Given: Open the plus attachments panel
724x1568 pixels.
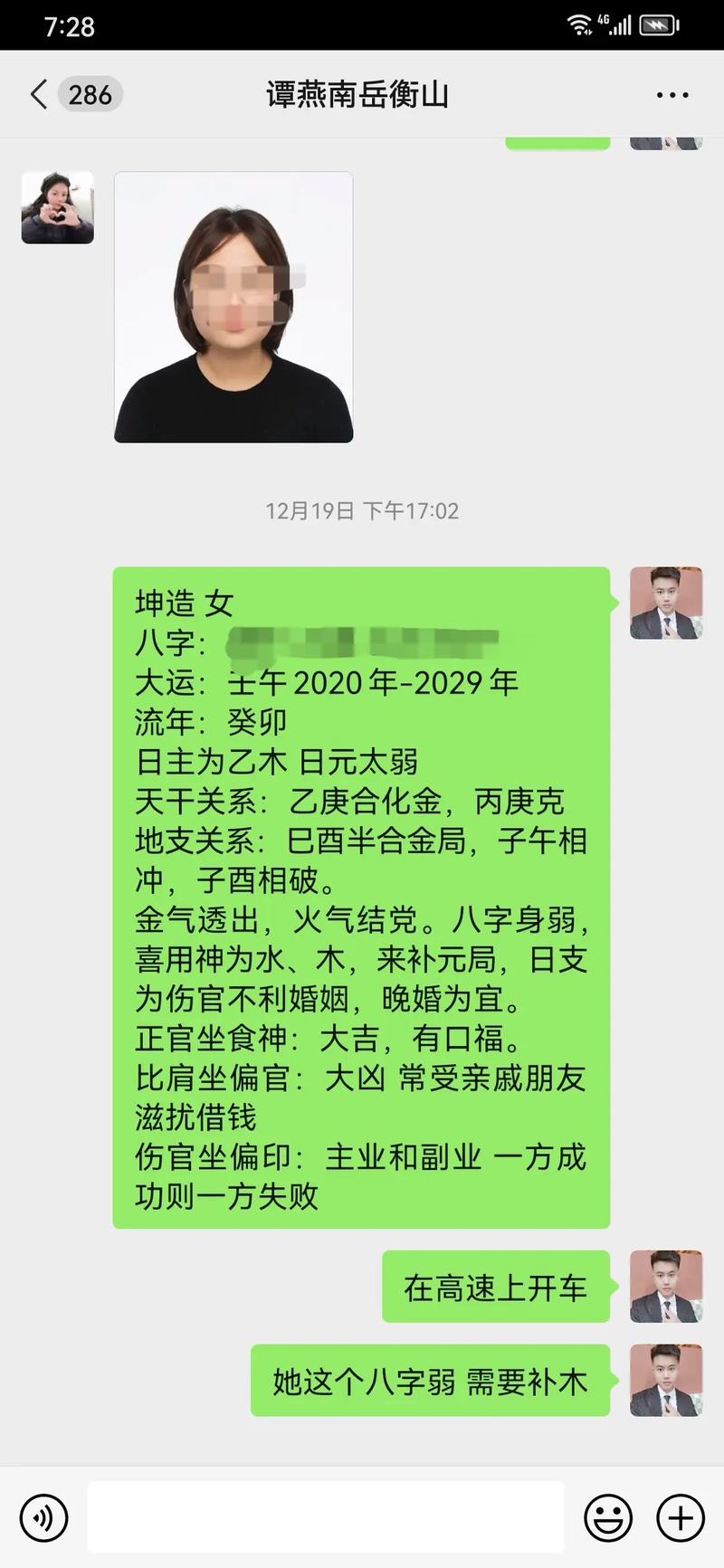Looking at the screenshot, I should click(x=680, y=1517).
